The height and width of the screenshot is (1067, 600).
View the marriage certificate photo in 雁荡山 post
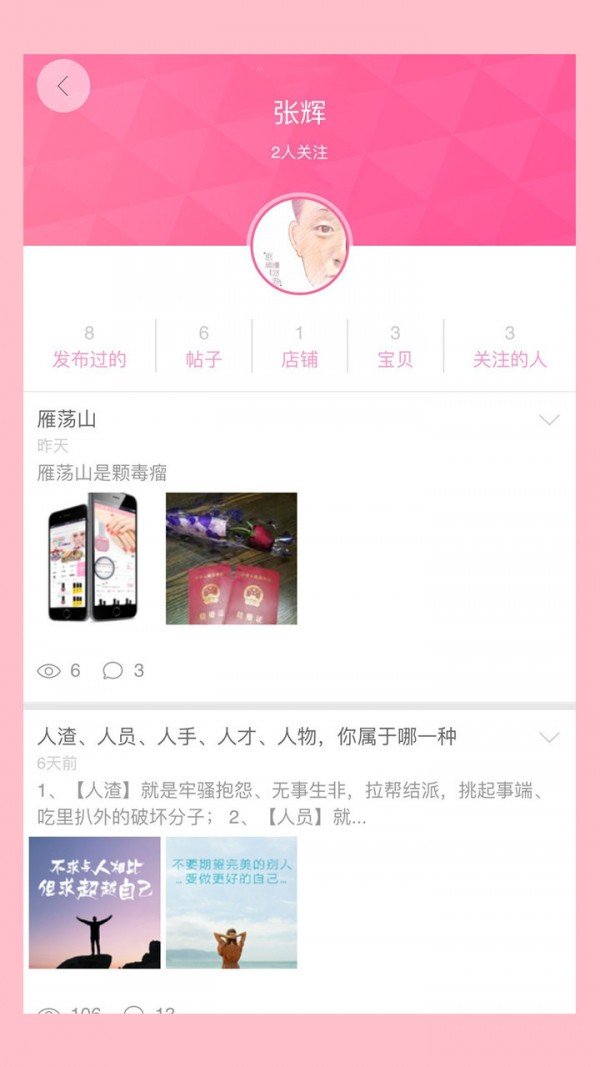click(x=231, y=558)
